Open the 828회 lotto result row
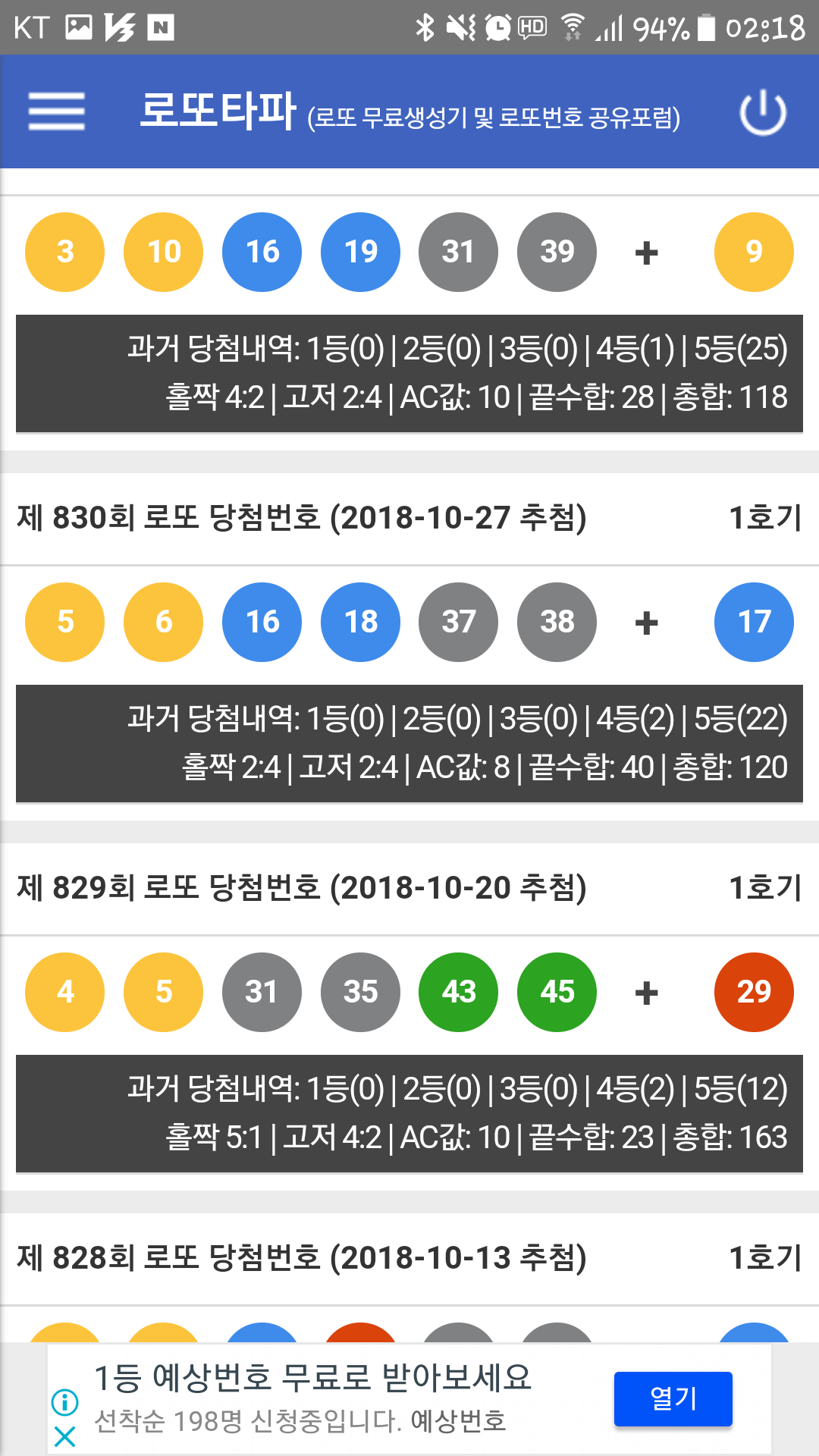The height and width of the screenshot is (1456, 819). [409, 1258]
